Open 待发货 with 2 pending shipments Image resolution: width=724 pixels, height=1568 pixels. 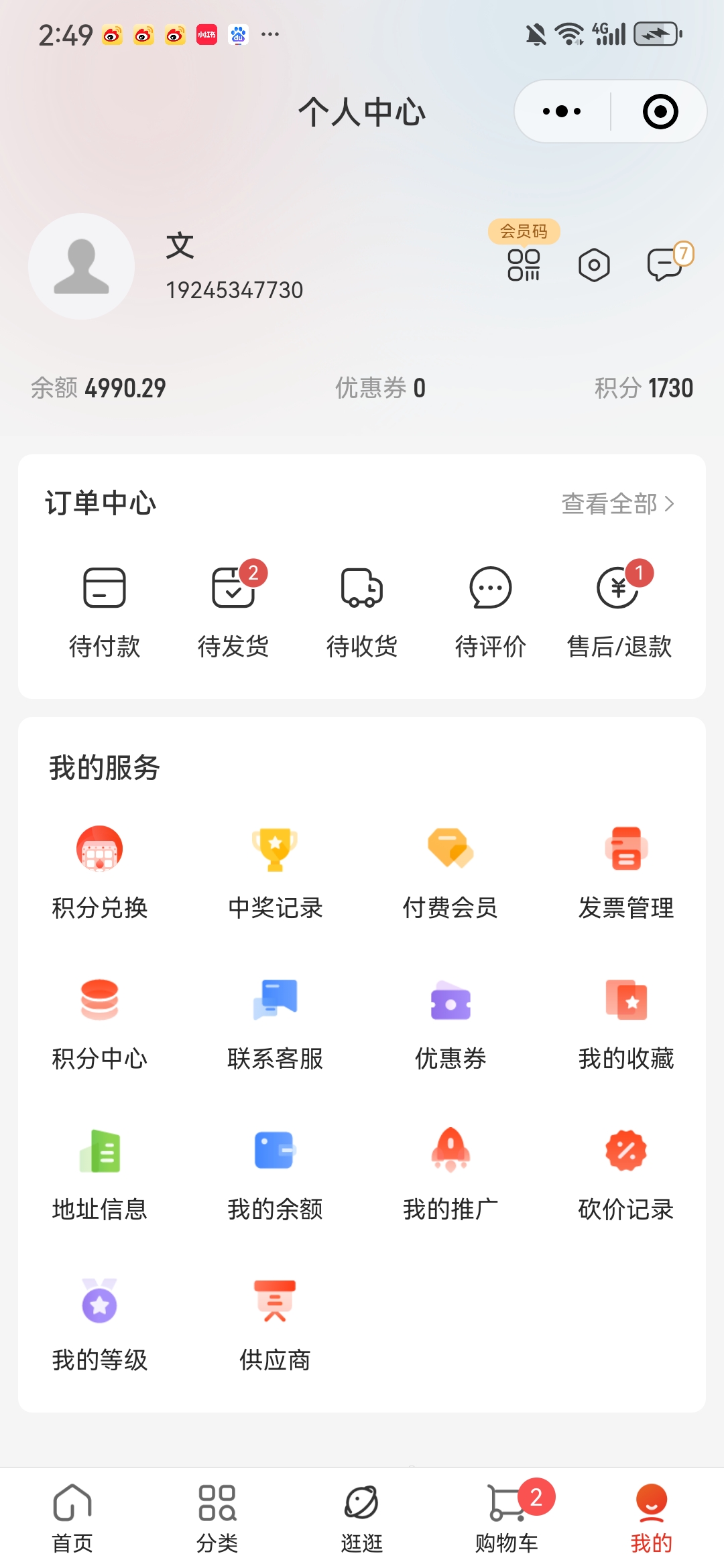[x=233, y=610]
